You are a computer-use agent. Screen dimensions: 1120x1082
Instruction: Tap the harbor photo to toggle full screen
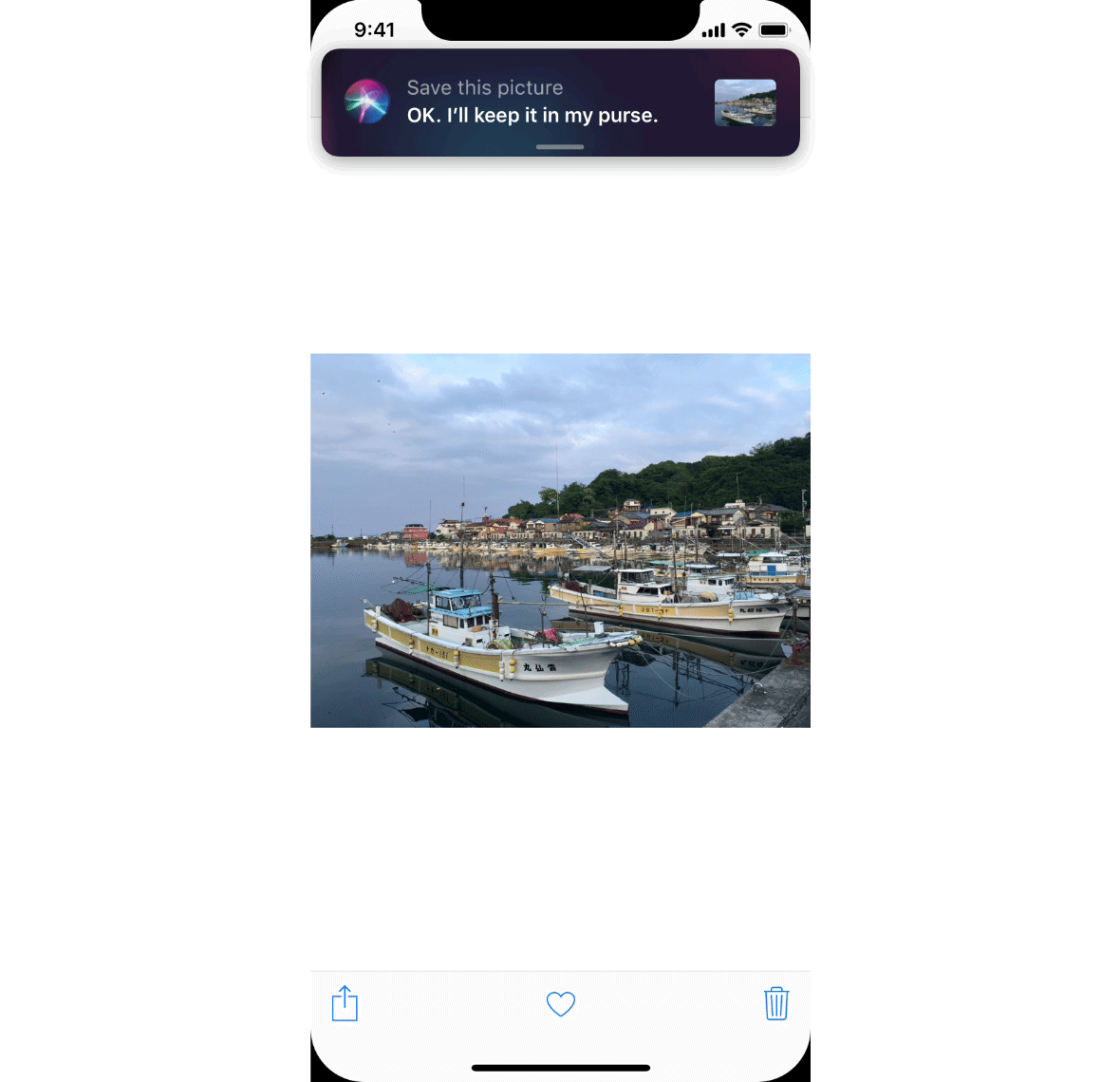tap(560, 540)
